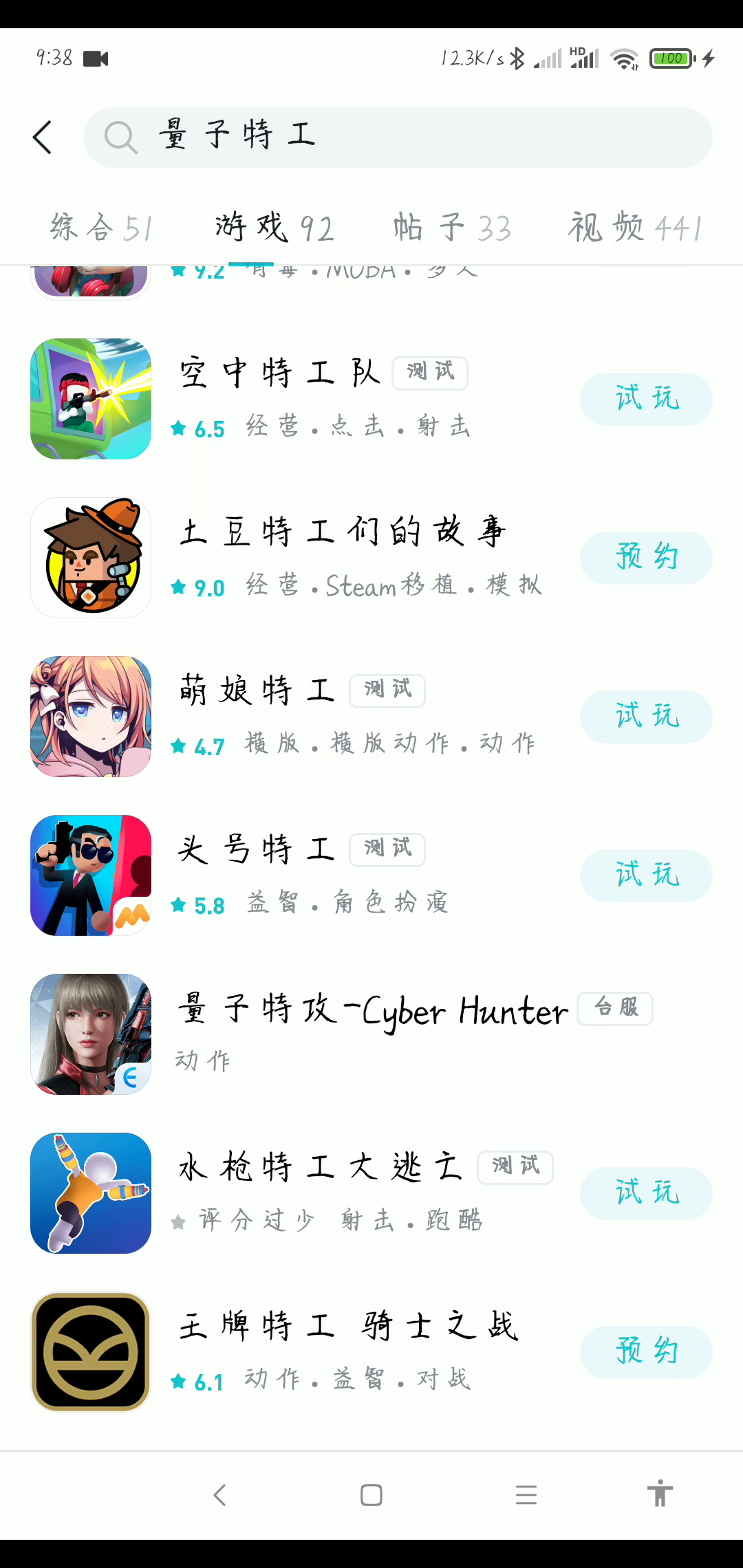Screen dimensions: 743x1568
Task: Open 量子特攻-Cyber Hunter game page
Action: (x=371, y=1034)
